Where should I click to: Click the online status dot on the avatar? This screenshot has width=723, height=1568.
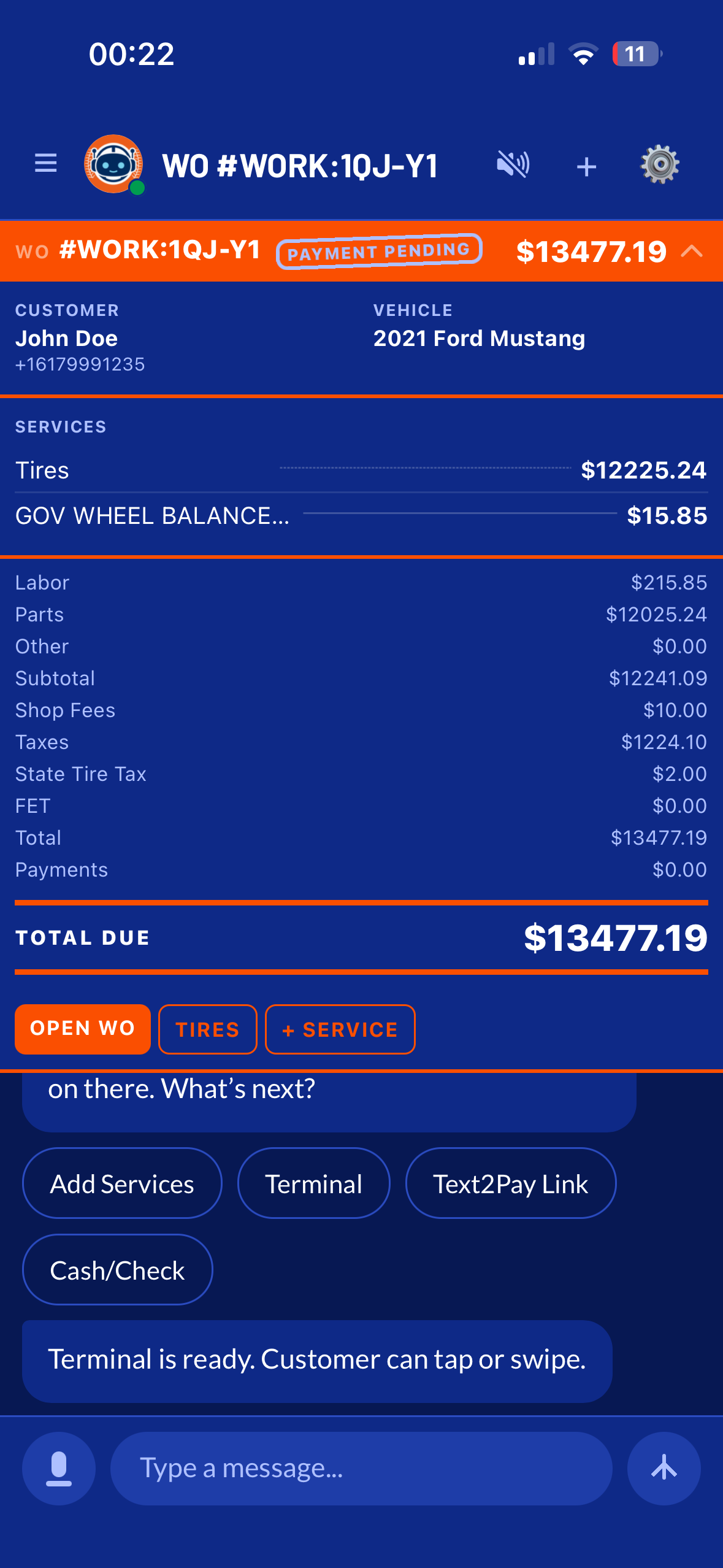(136, 188)
